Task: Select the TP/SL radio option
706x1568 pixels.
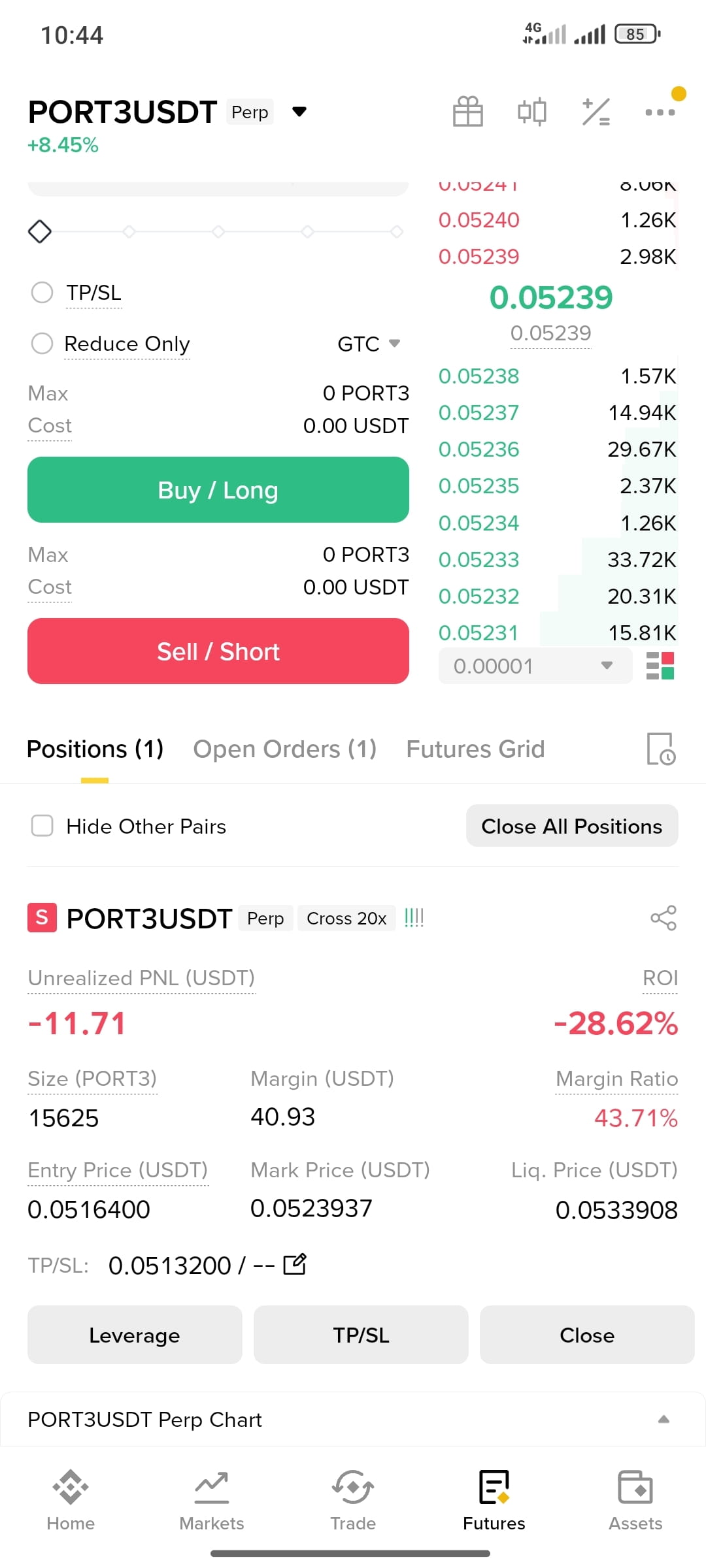Action: tap(42, 292)
